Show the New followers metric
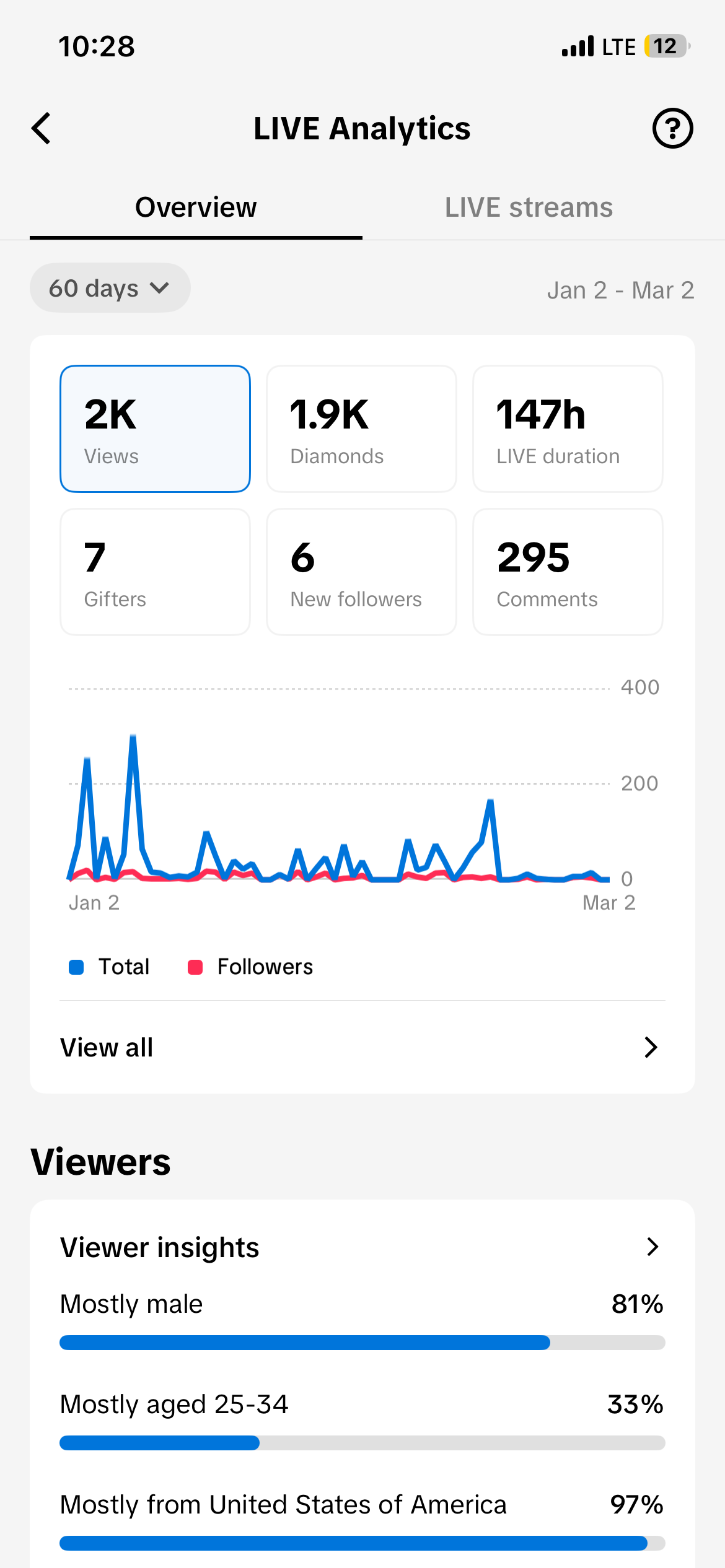The height and width of the screenshot is (1568, 725). [x=361, y=572]
